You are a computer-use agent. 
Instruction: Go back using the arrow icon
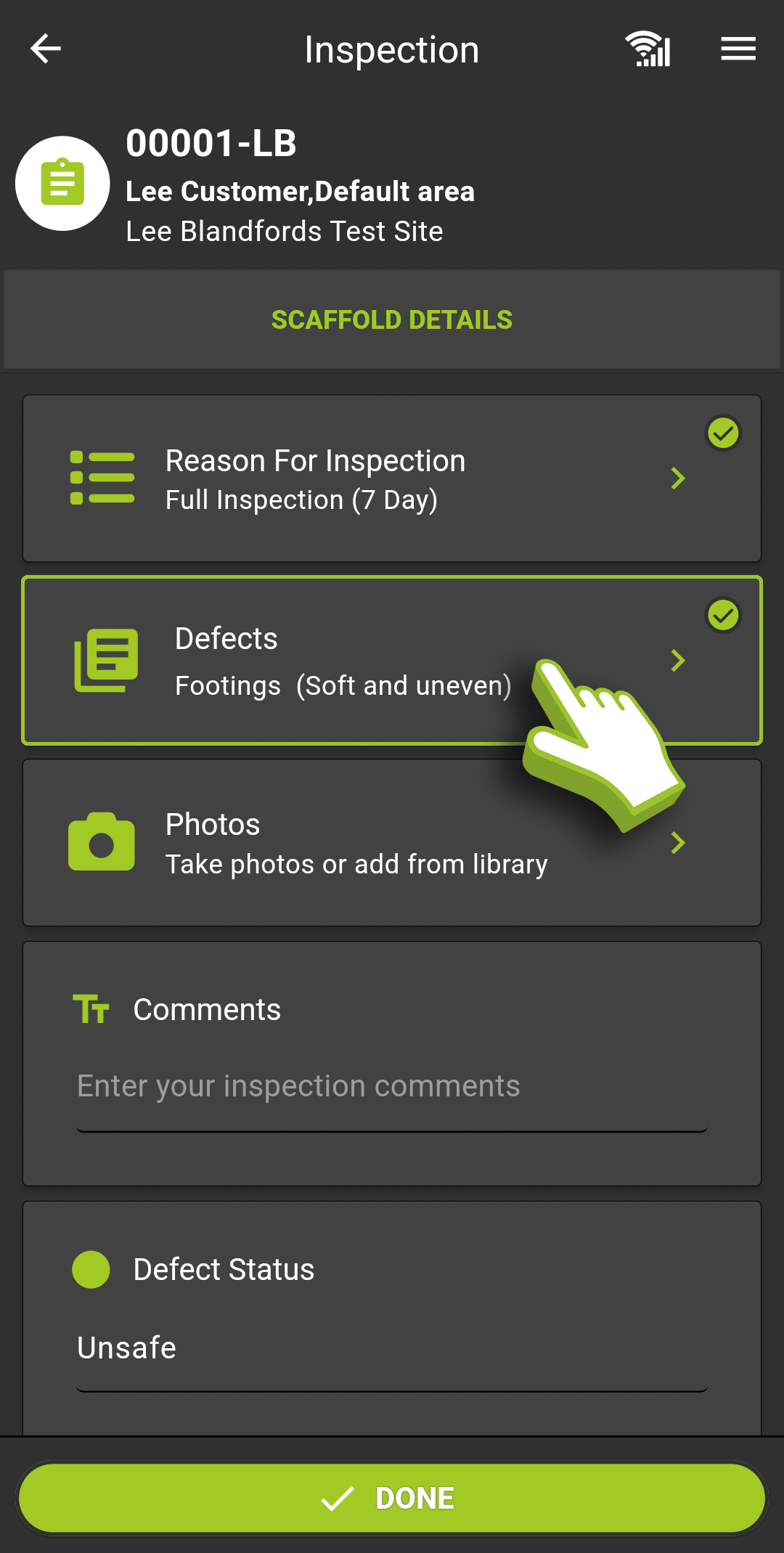(46, 49)
